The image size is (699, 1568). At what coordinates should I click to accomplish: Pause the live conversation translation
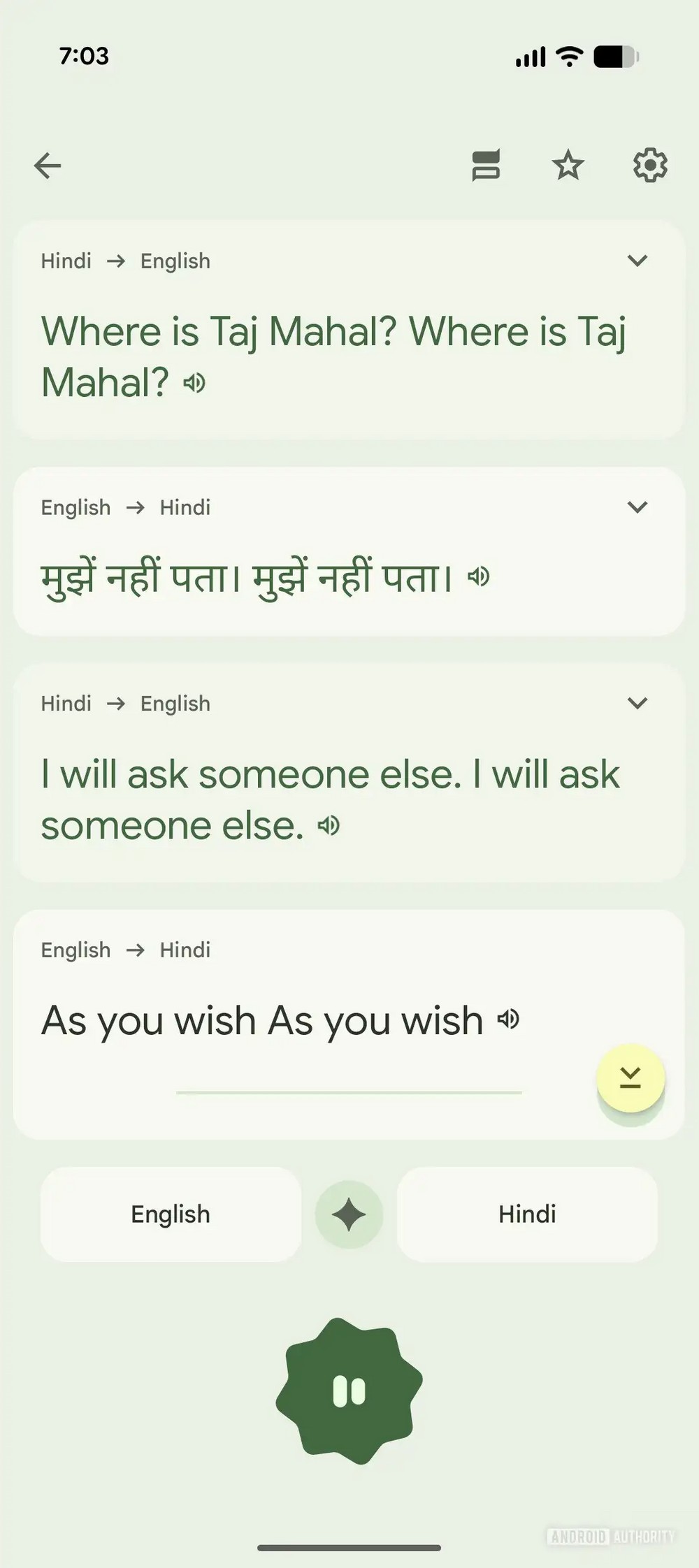pos(349,1391)
